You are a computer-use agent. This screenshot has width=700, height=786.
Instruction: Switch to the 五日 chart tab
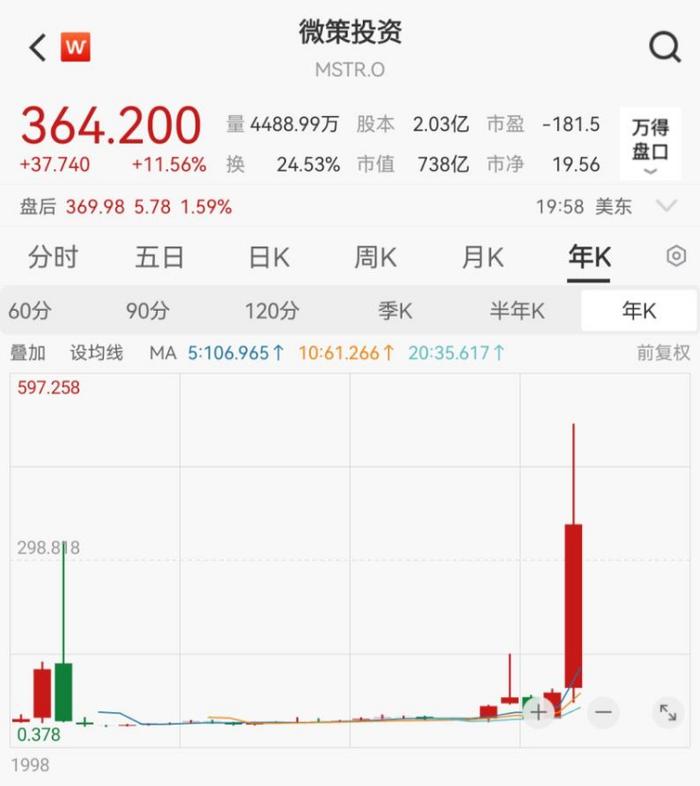click(x=160, y=258)
